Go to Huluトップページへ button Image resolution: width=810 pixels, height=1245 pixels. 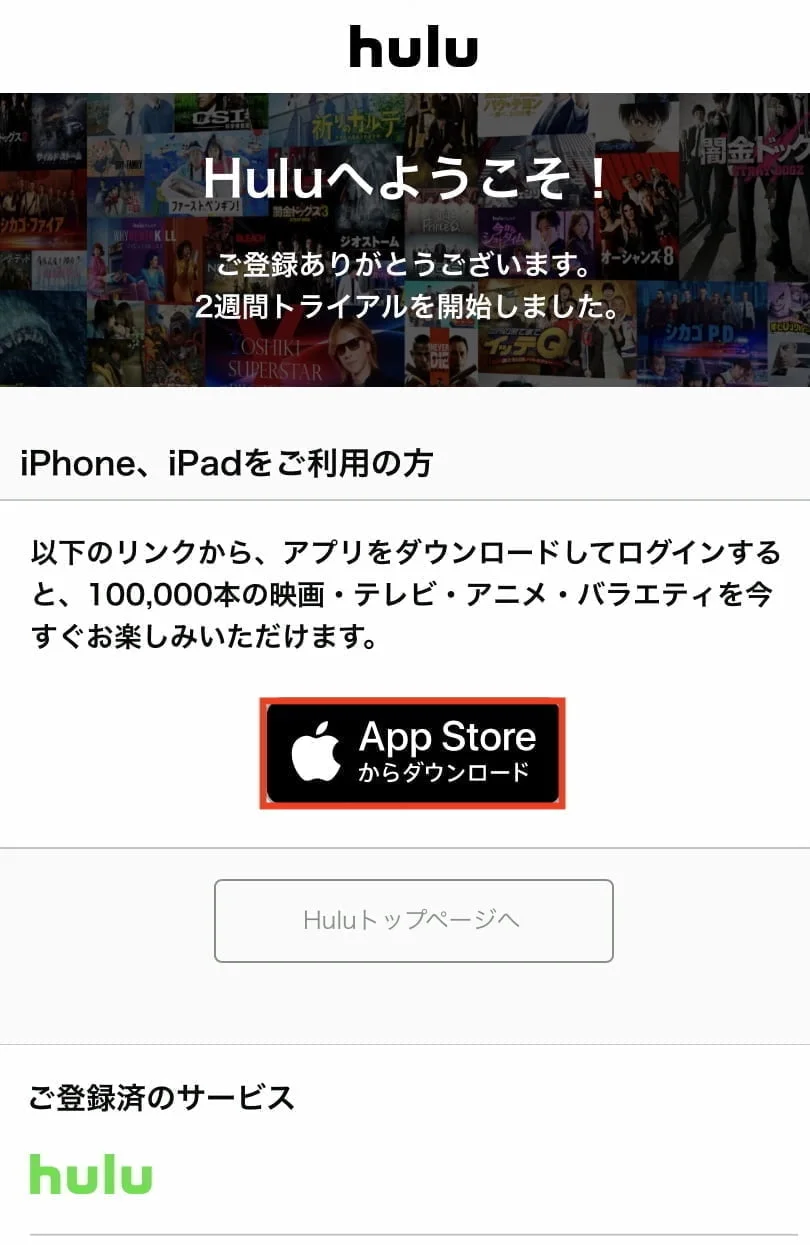pos(413,920)
